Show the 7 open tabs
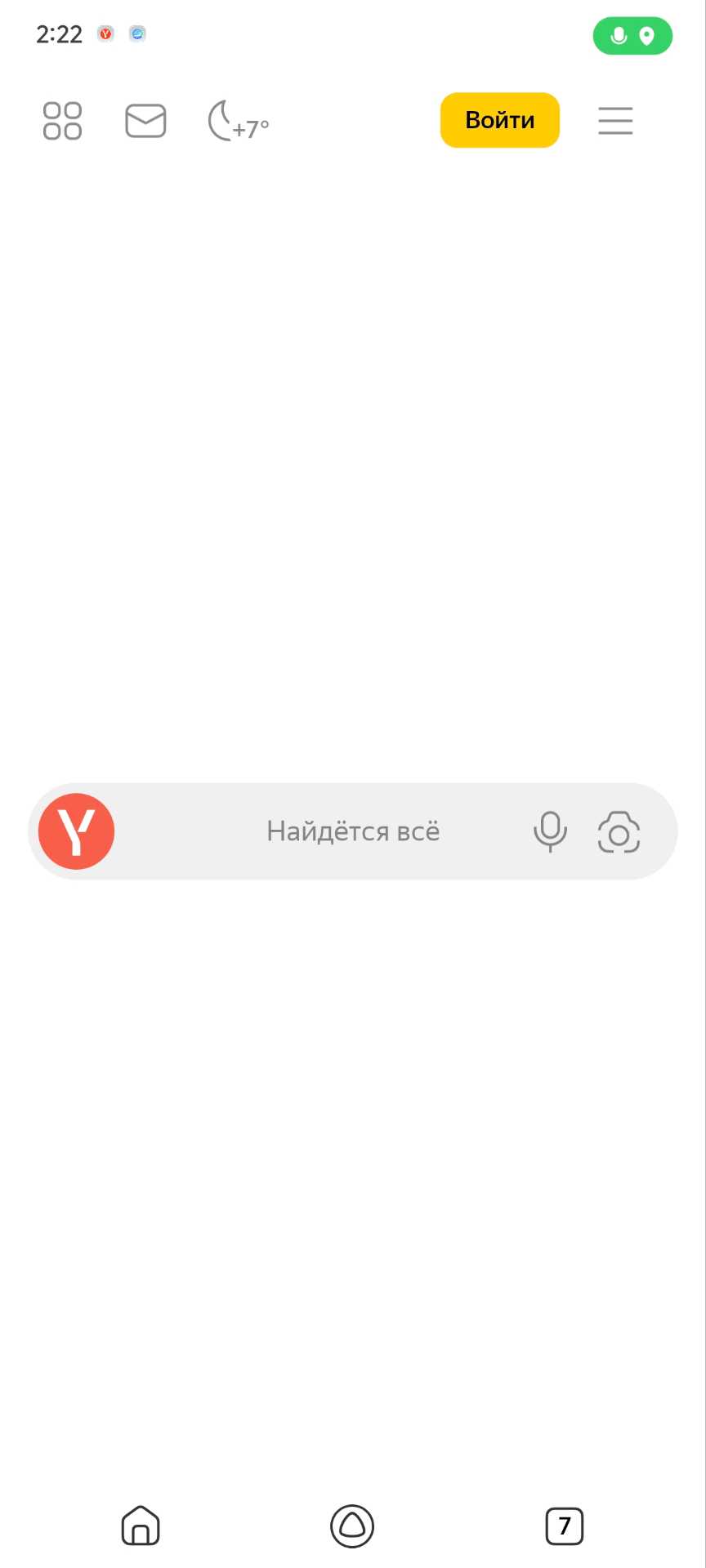The height and width of the screenshot is (1568, 706). (x=564, y=1526)
